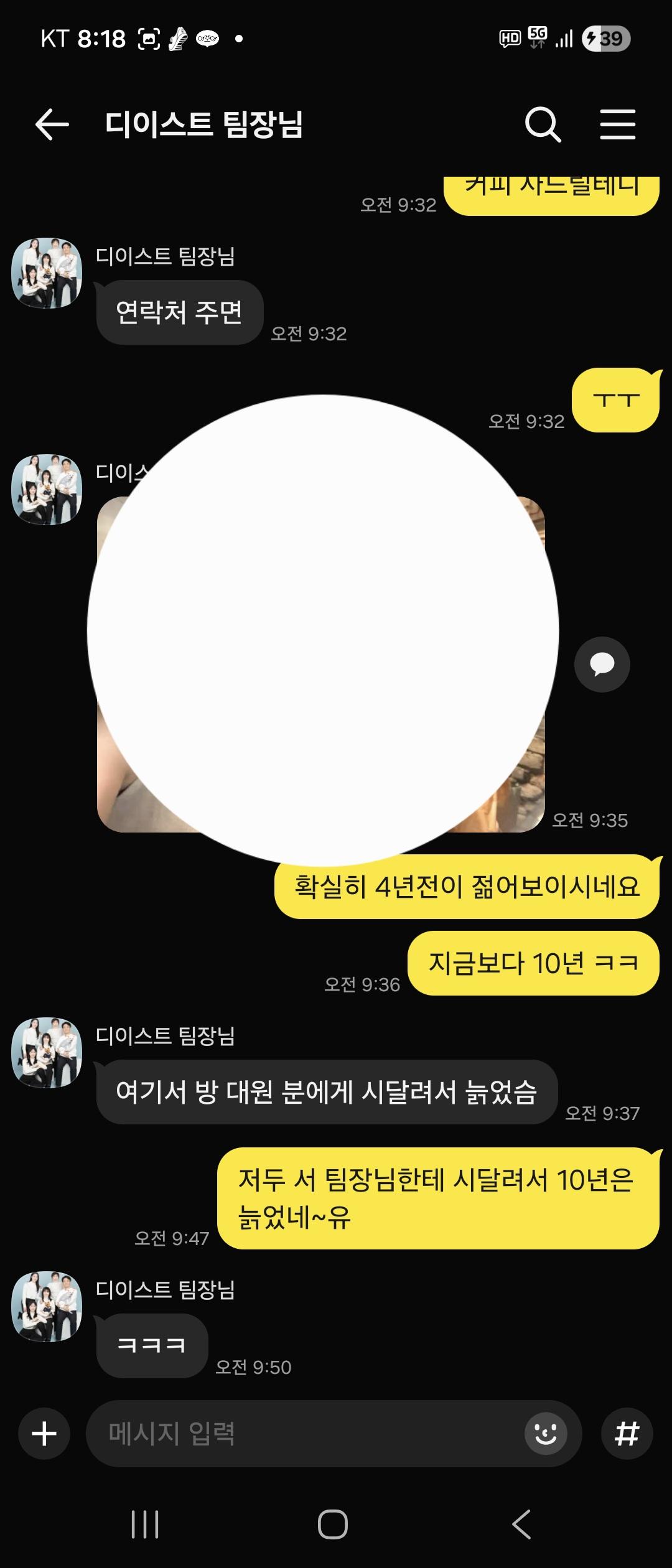Go back from the 디이스트 팀장님 chat
This screenshot has height=1568, width=672.
tap(52, 124)
